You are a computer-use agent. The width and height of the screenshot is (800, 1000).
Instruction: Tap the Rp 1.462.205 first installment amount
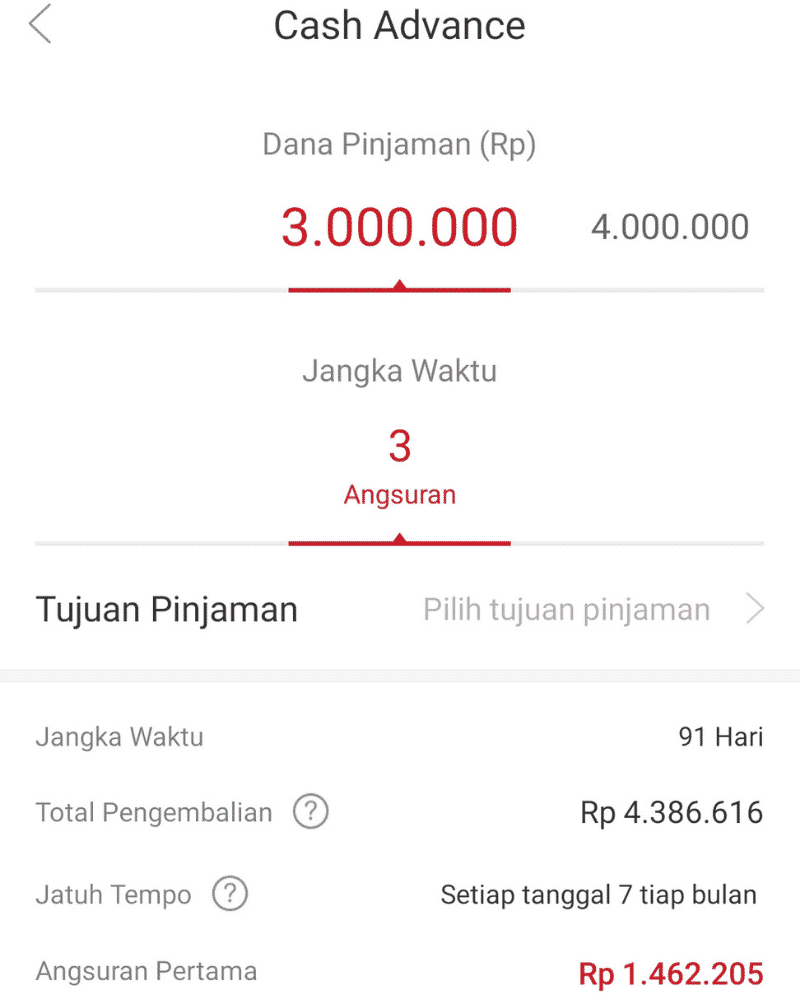(670, 970)
